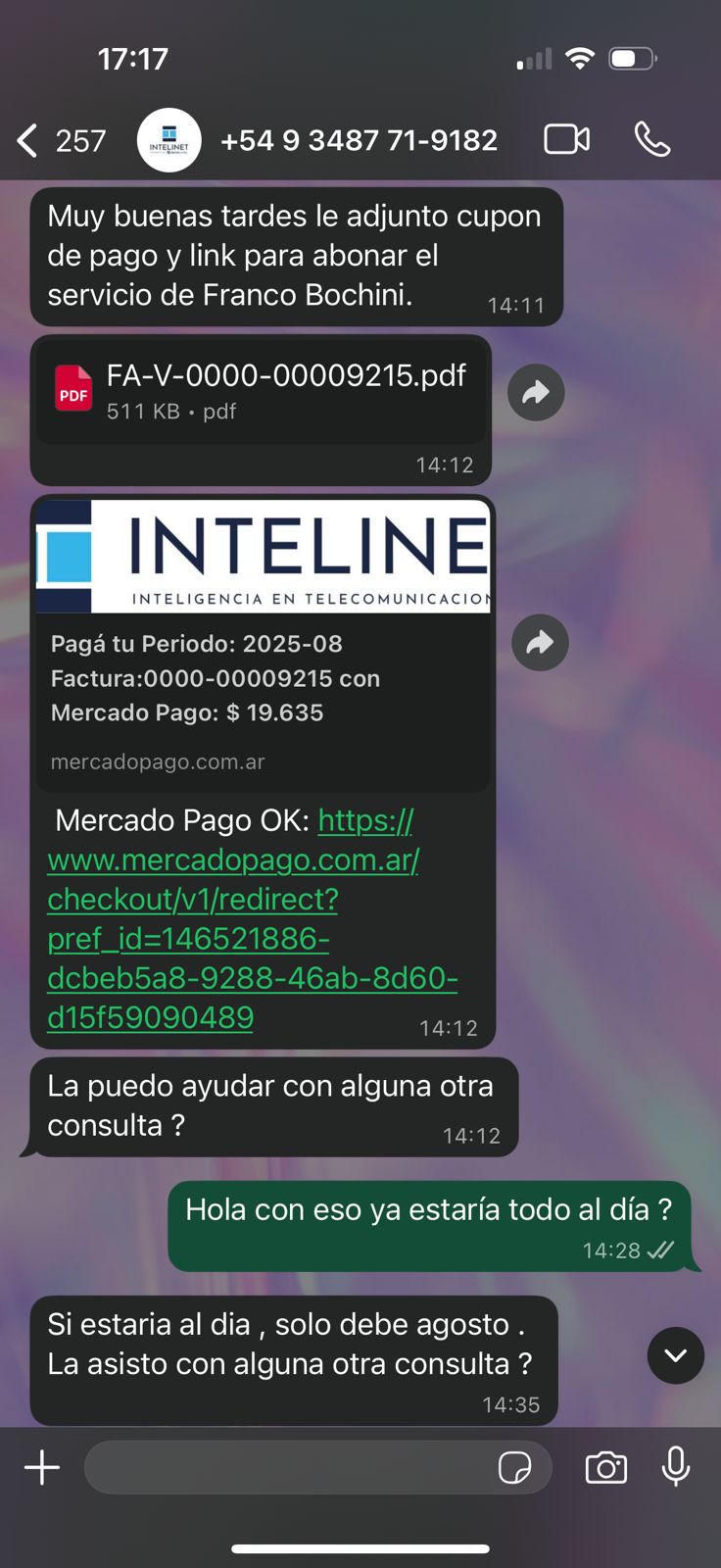Forward the PDF invoice message
The height and width of the screenshot is (1568, 721).
tap(536, 393)
